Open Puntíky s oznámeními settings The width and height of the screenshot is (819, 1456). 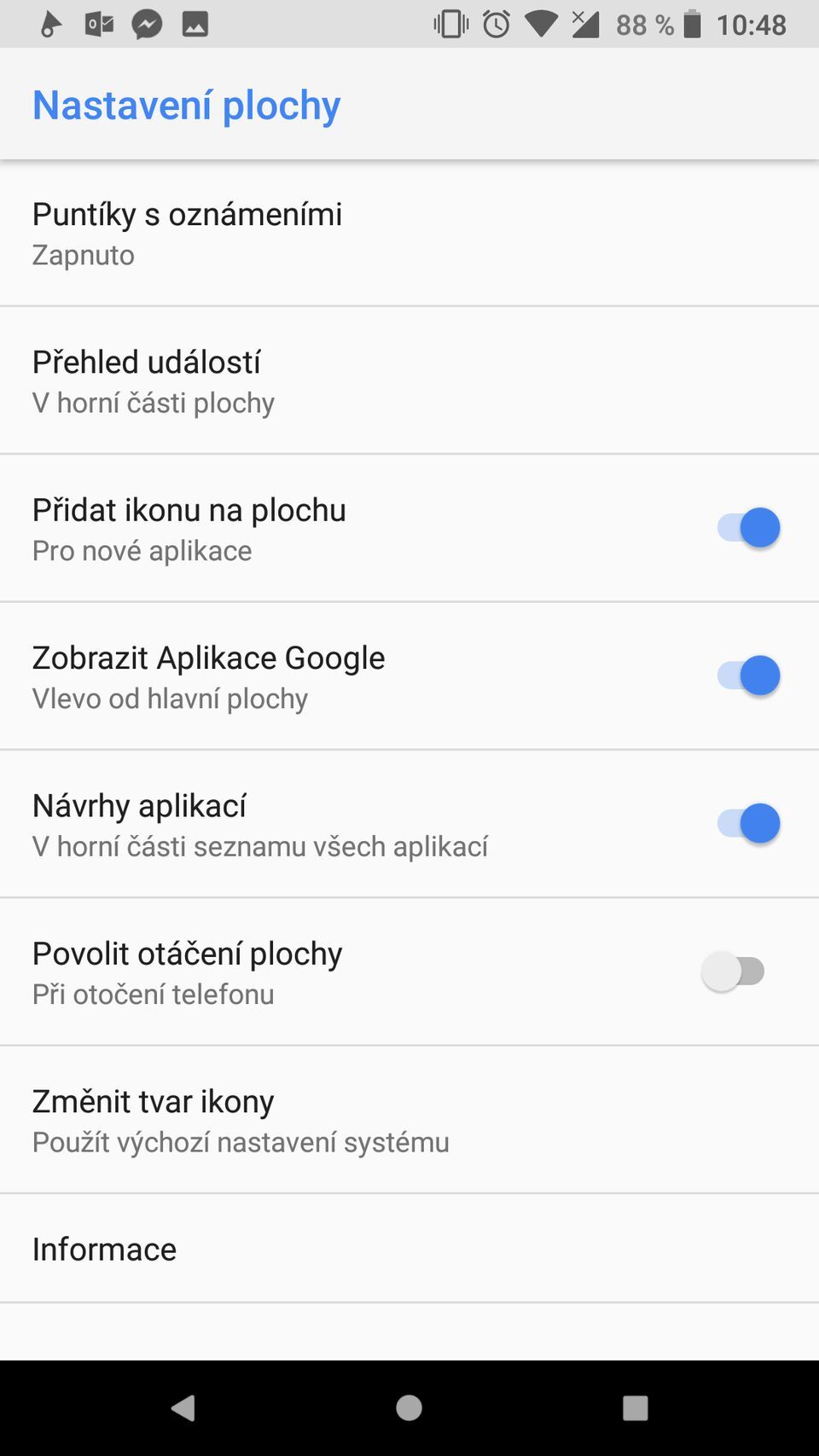pyautogui.click(x=188, y=232)
